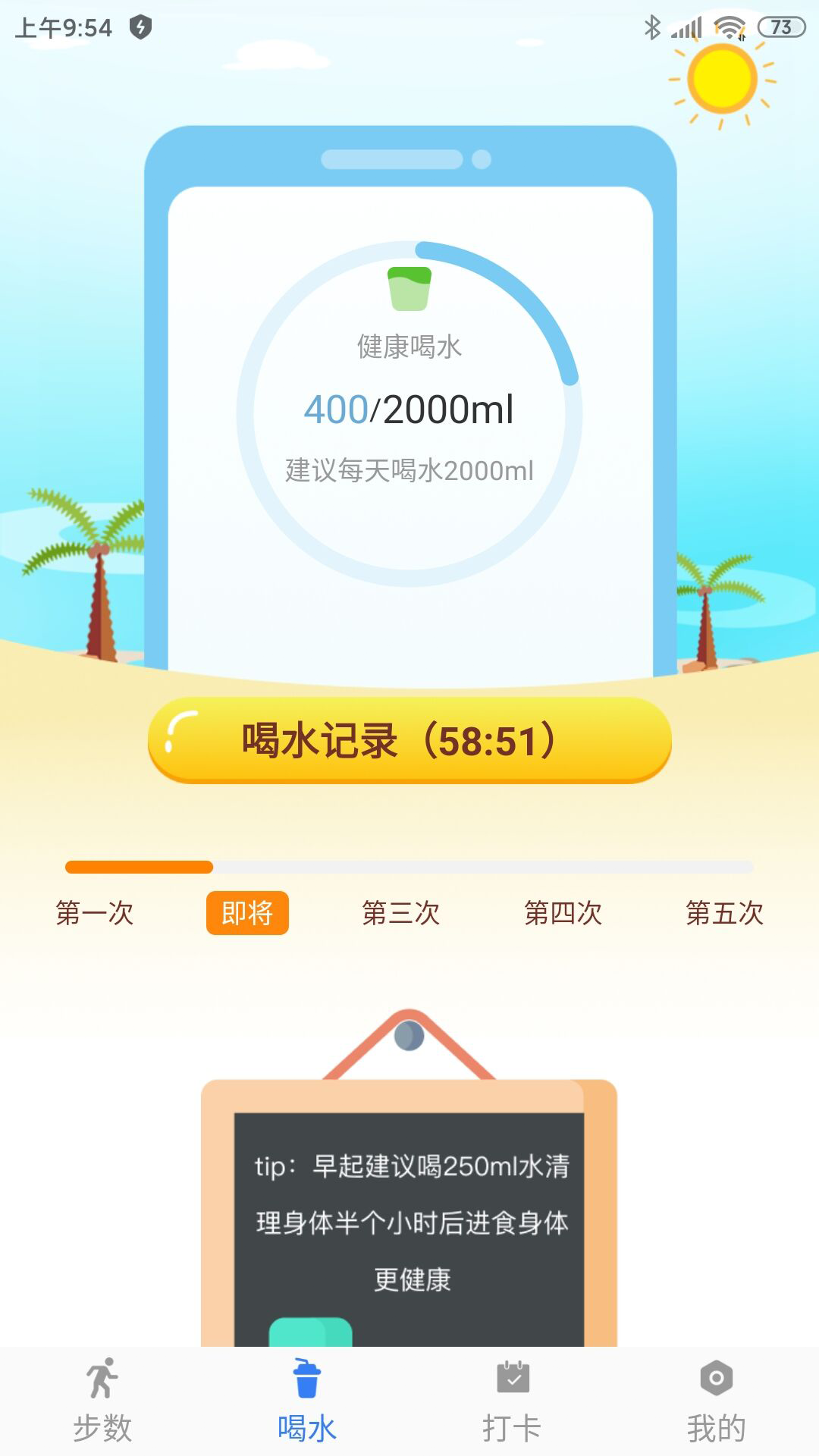Go to the 我的 tab

point(717,1401)
